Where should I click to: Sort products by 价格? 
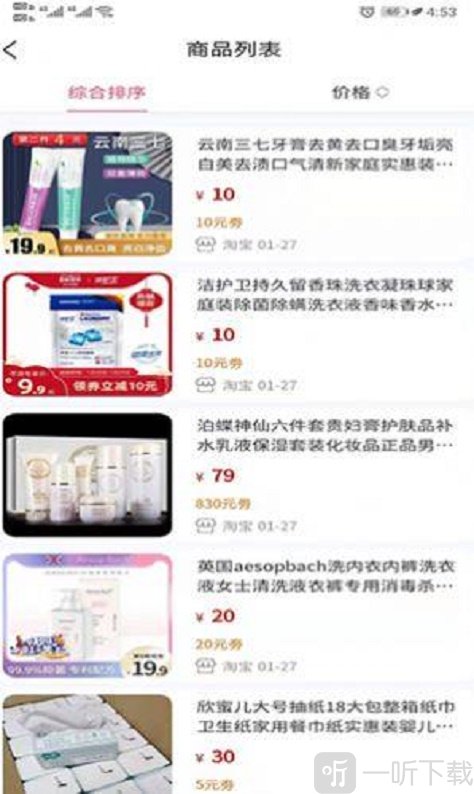pos(360,92)
